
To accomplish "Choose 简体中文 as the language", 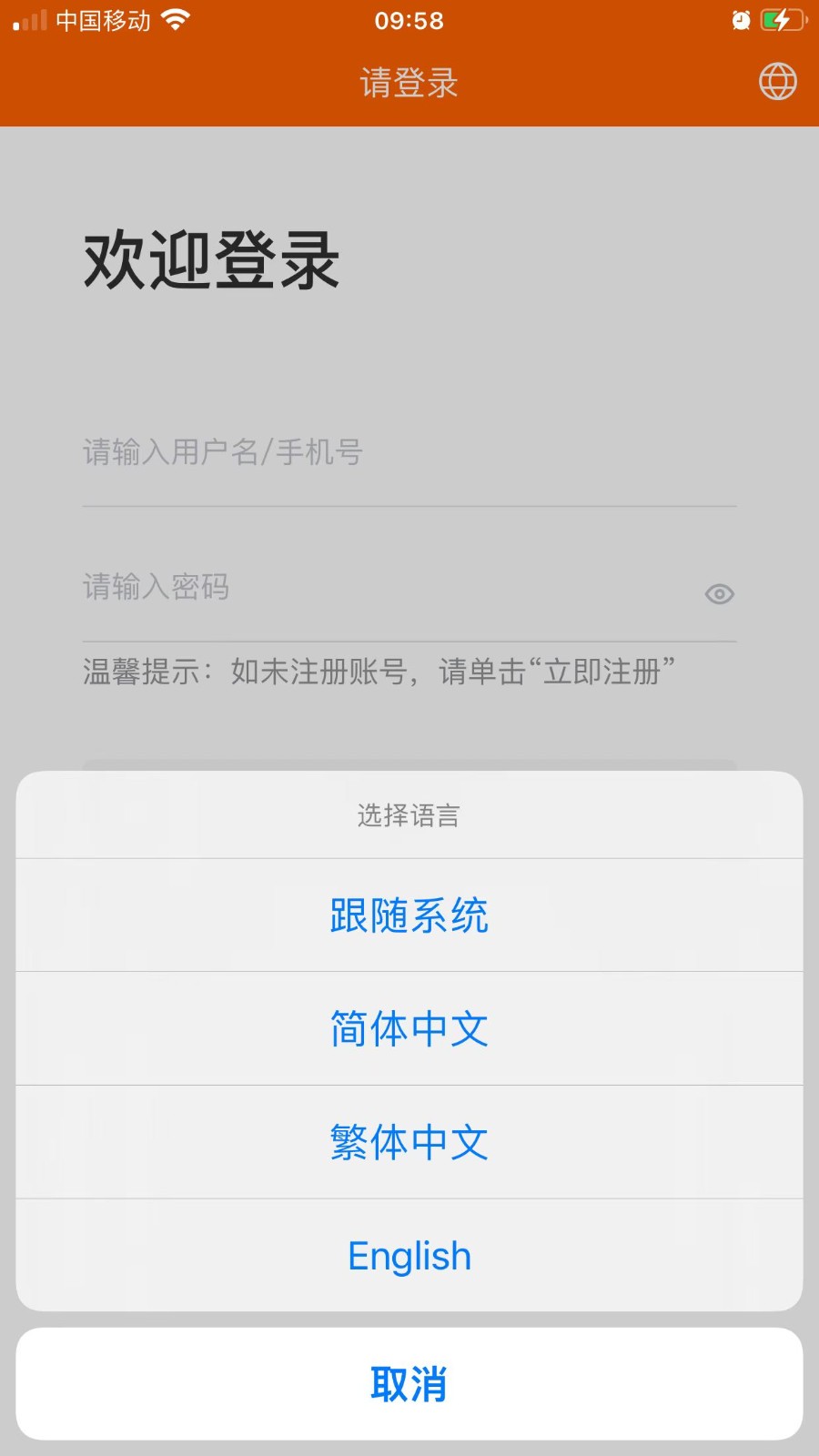I will [x=409, y=1029].
